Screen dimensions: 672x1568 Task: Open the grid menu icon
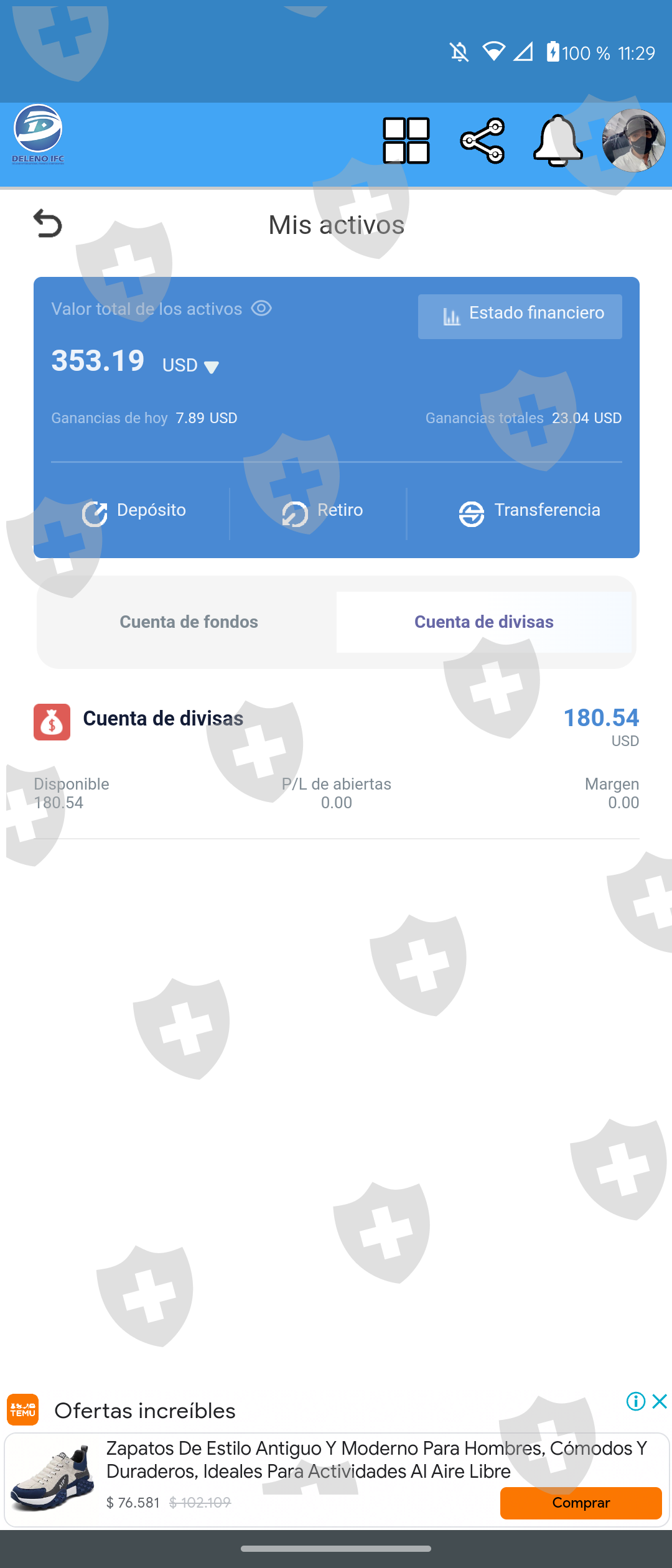[x=406, y=141]
